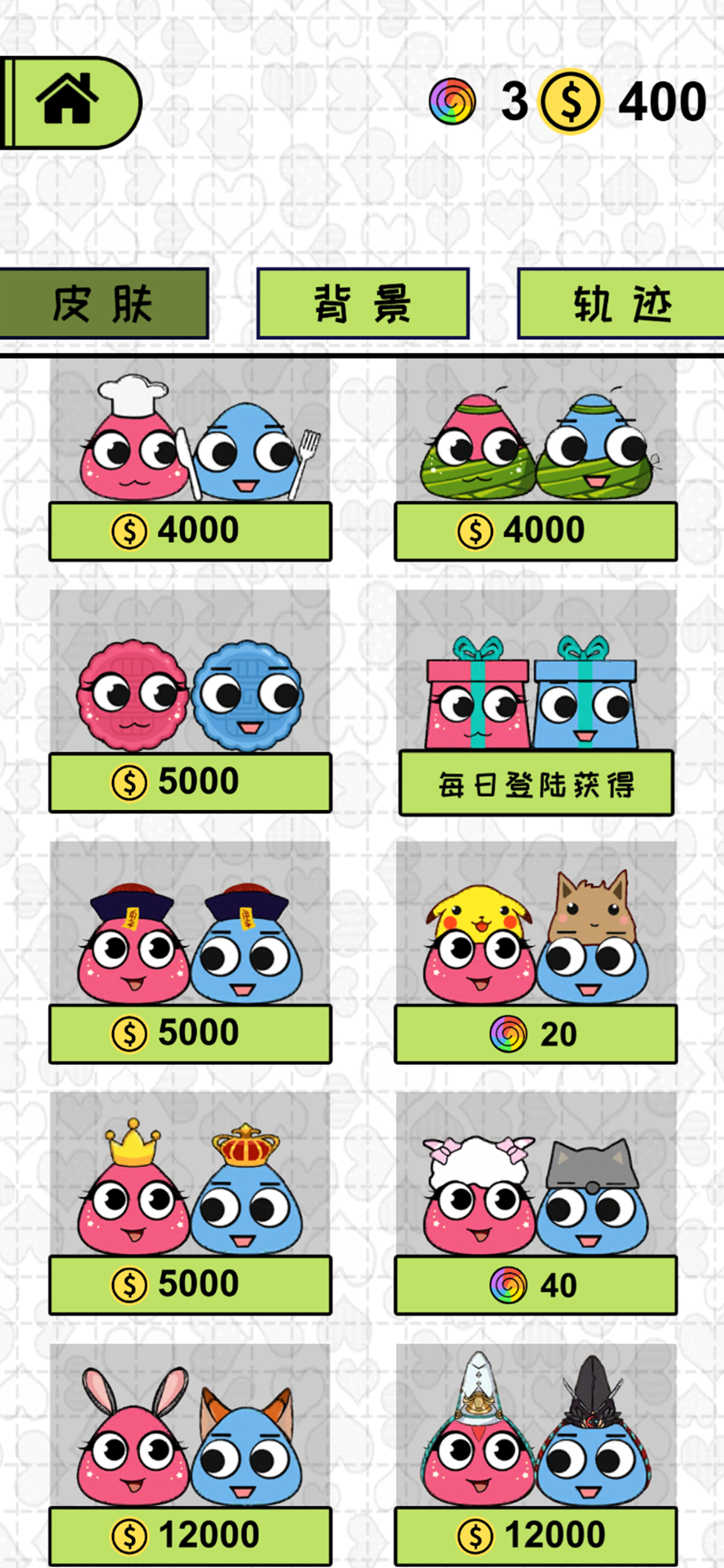The height and width of the screenshot is (1568, 724).
Task: Tap the 每日登陆获得 gift box skin button
Action: 536,783
